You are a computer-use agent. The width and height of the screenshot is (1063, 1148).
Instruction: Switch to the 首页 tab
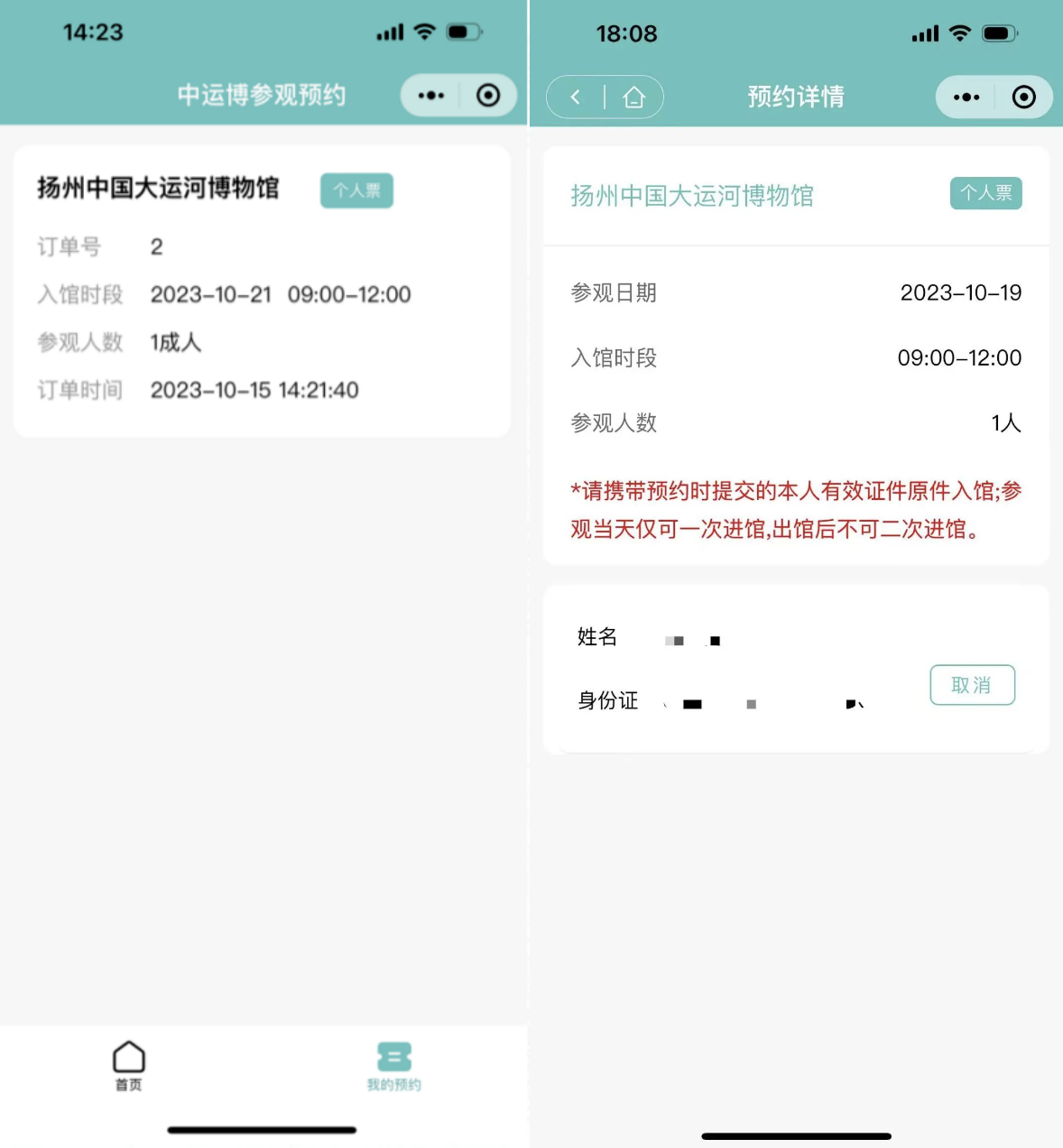(128, 1066)
